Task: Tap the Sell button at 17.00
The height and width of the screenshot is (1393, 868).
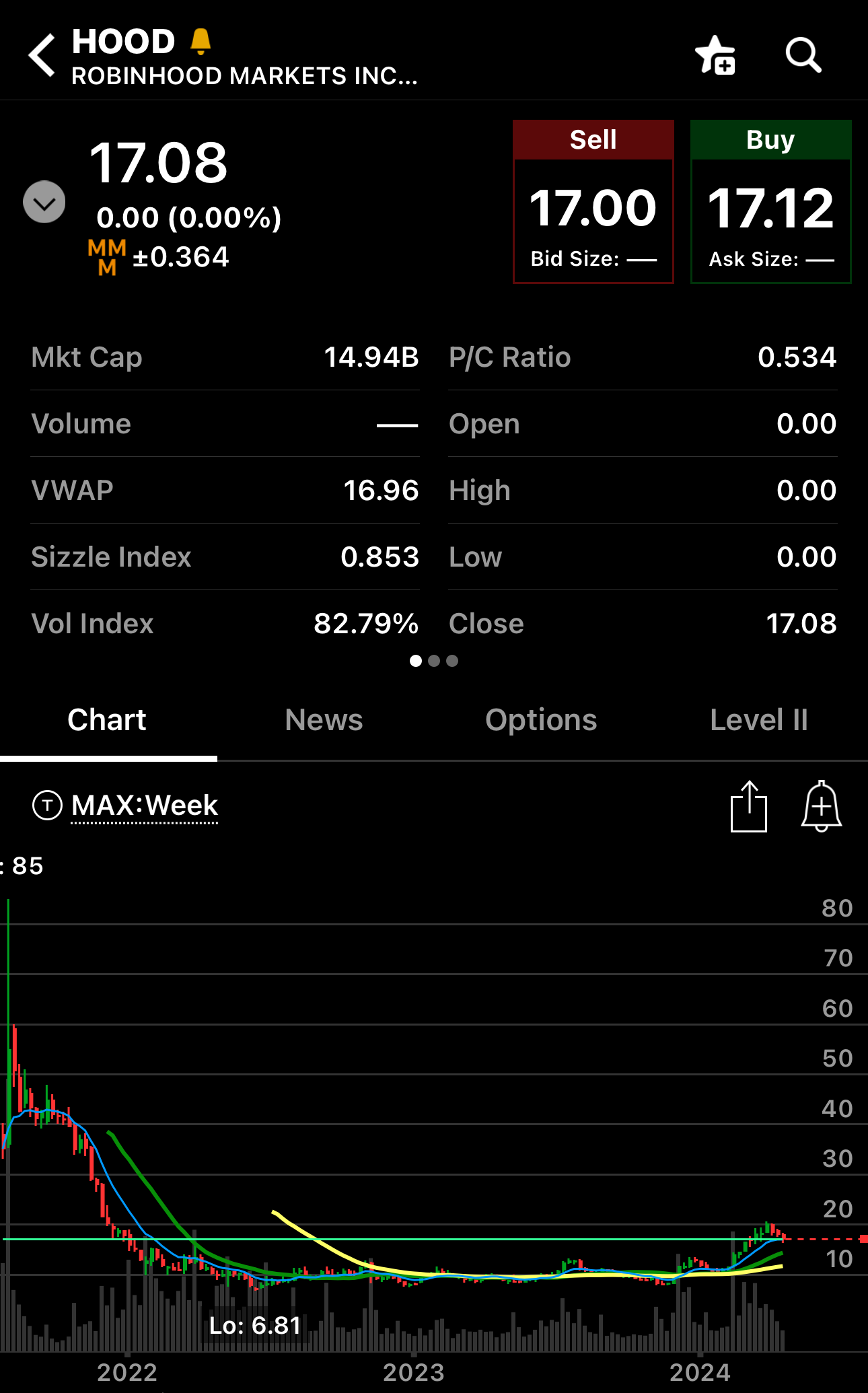Action: tap(593, 202)
